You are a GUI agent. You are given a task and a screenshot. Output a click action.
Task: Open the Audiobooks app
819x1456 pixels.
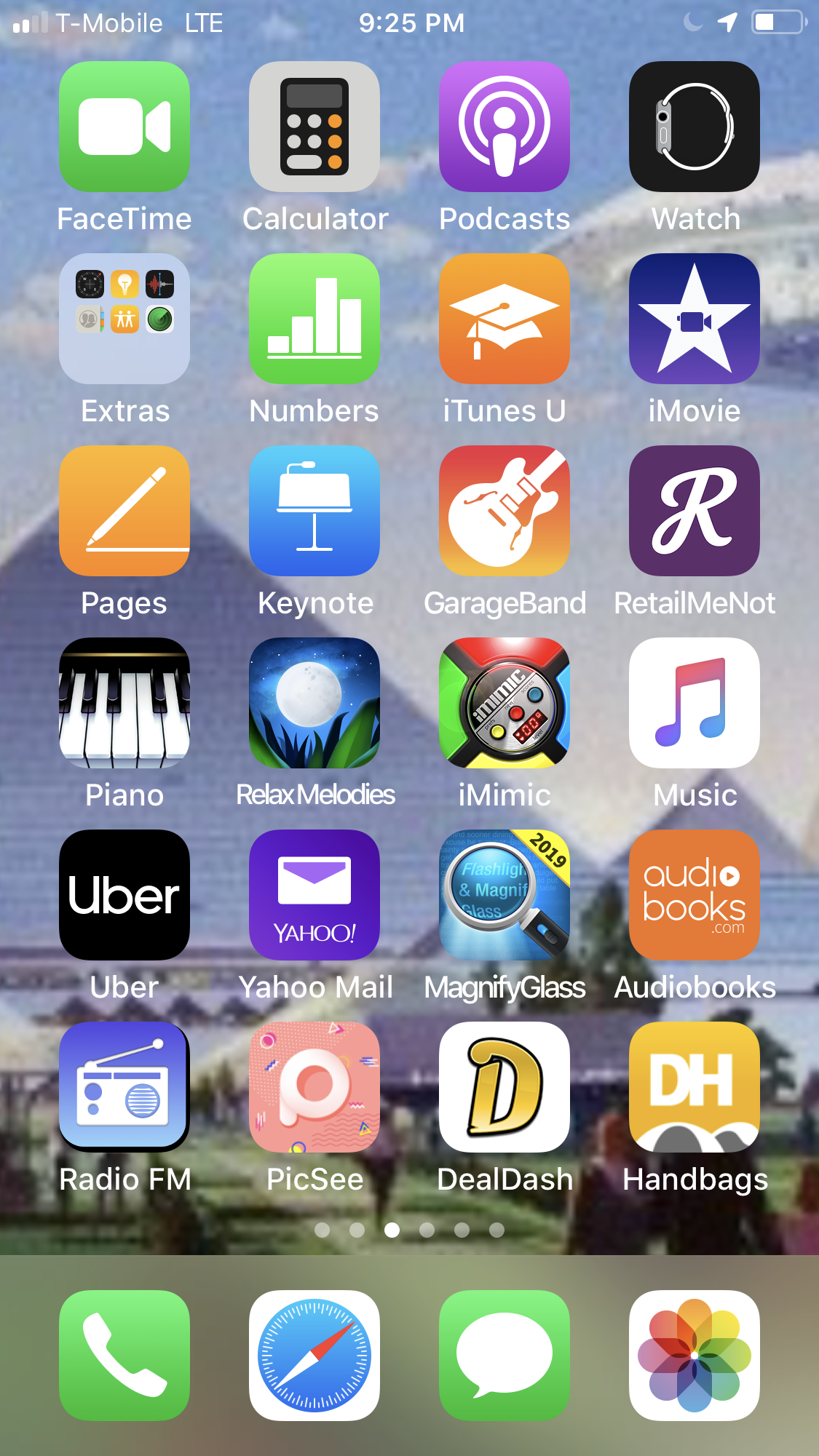pyautogui.click(x=695, y=895)
